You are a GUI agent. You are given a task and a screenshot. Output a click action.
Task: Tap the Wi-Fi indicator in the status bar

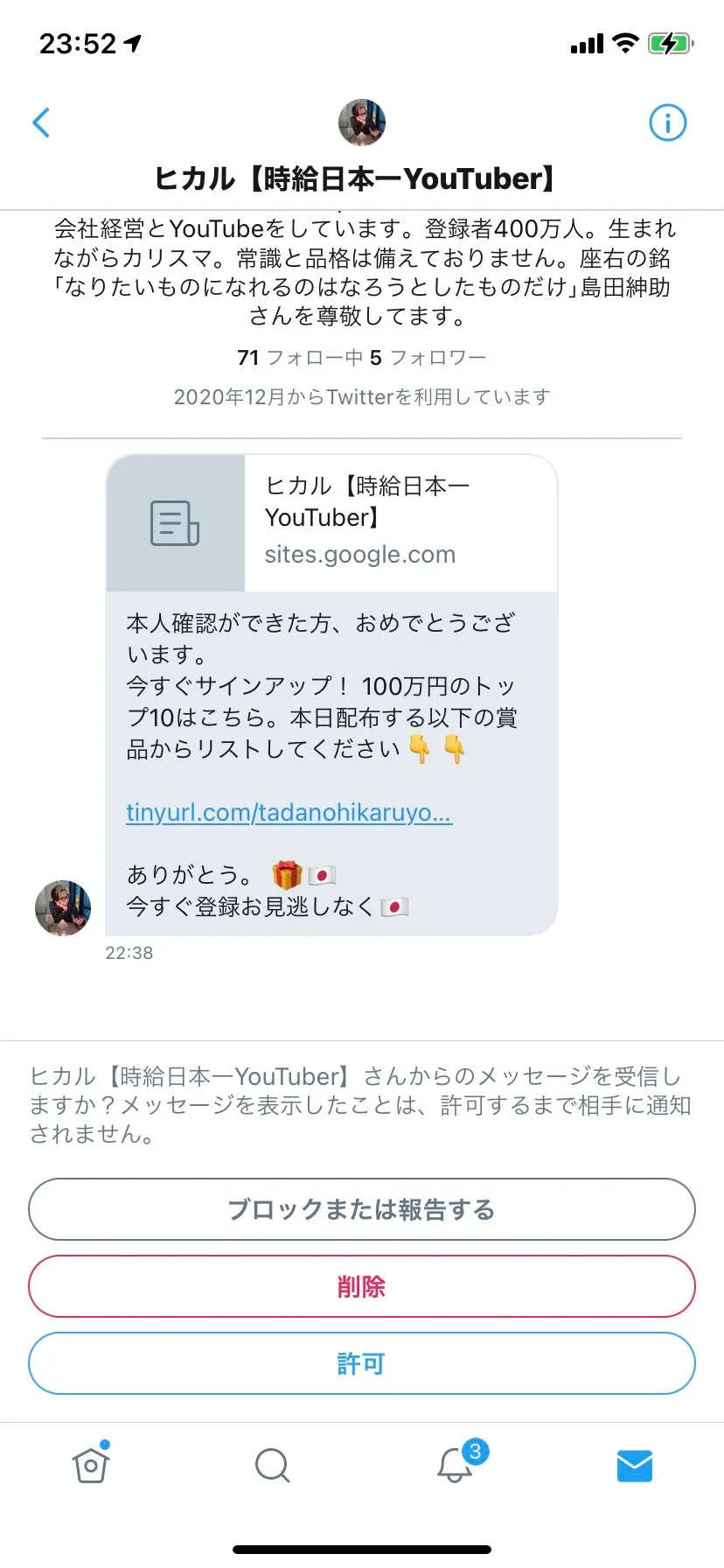tap(624, 42)
